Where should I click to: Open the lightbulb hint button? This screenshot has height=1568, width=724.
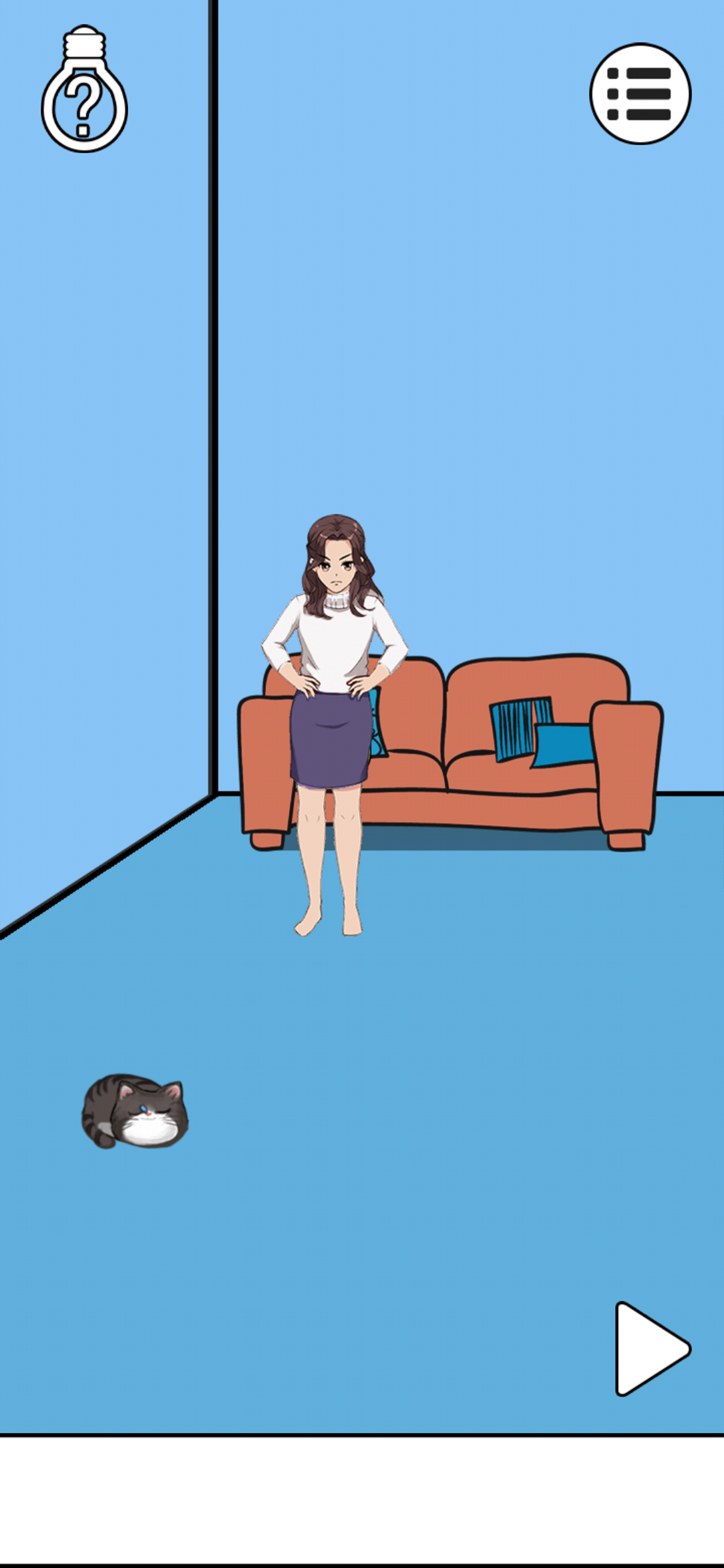pos(85,89)
